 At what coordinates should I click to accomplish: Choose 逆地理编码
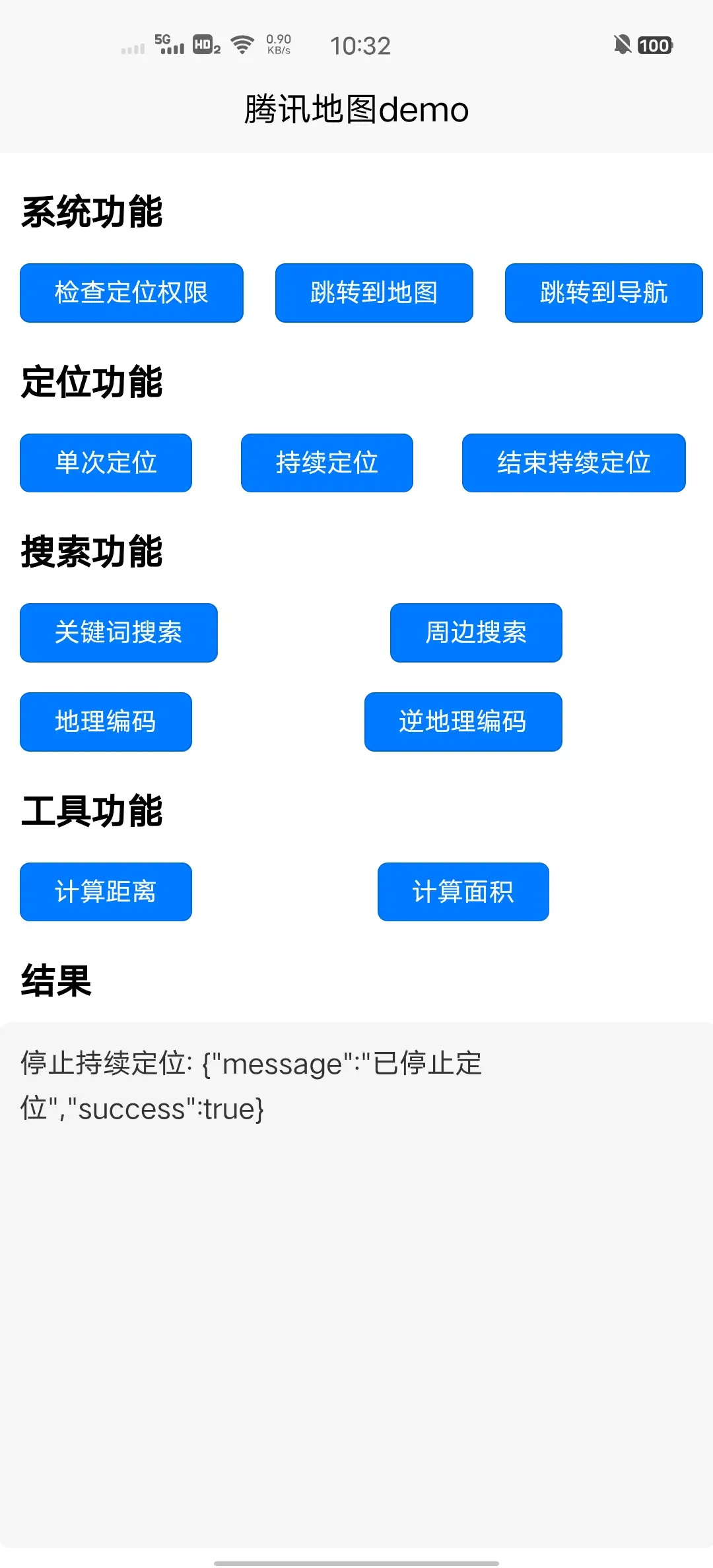pyautogui.click(x=463, y=721)
